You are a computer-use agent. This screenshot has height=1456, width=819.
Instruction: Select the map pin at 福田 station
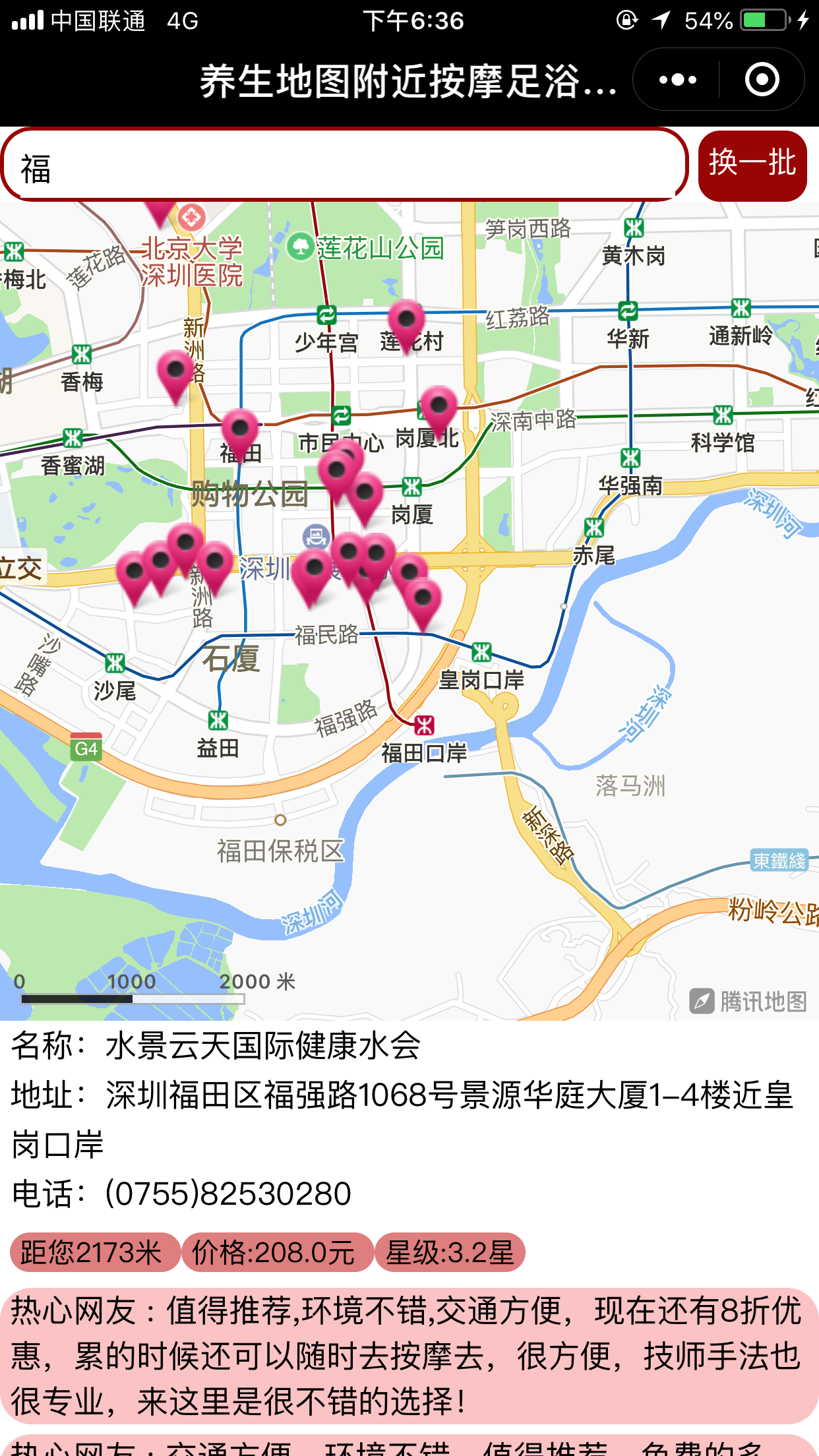pyautogui.click(x=240, y=432)
